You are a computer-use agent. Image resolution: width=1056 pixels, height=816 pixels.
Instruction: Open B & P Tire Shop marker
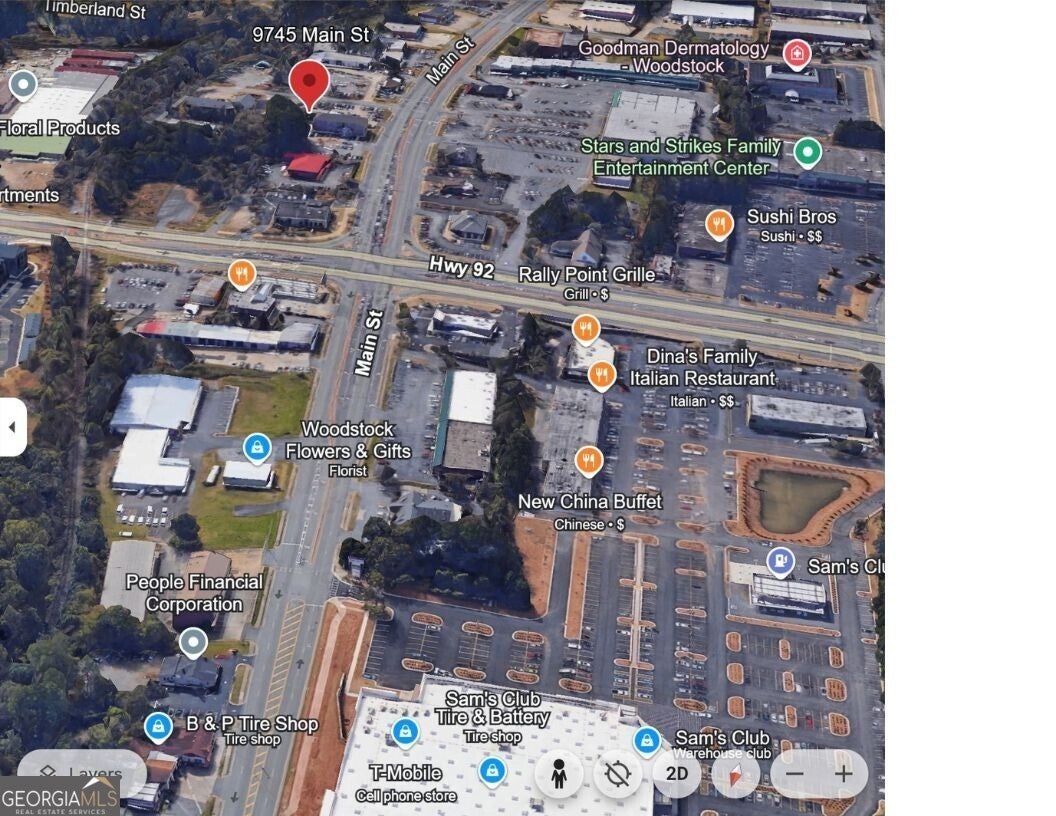pos(158,726)
